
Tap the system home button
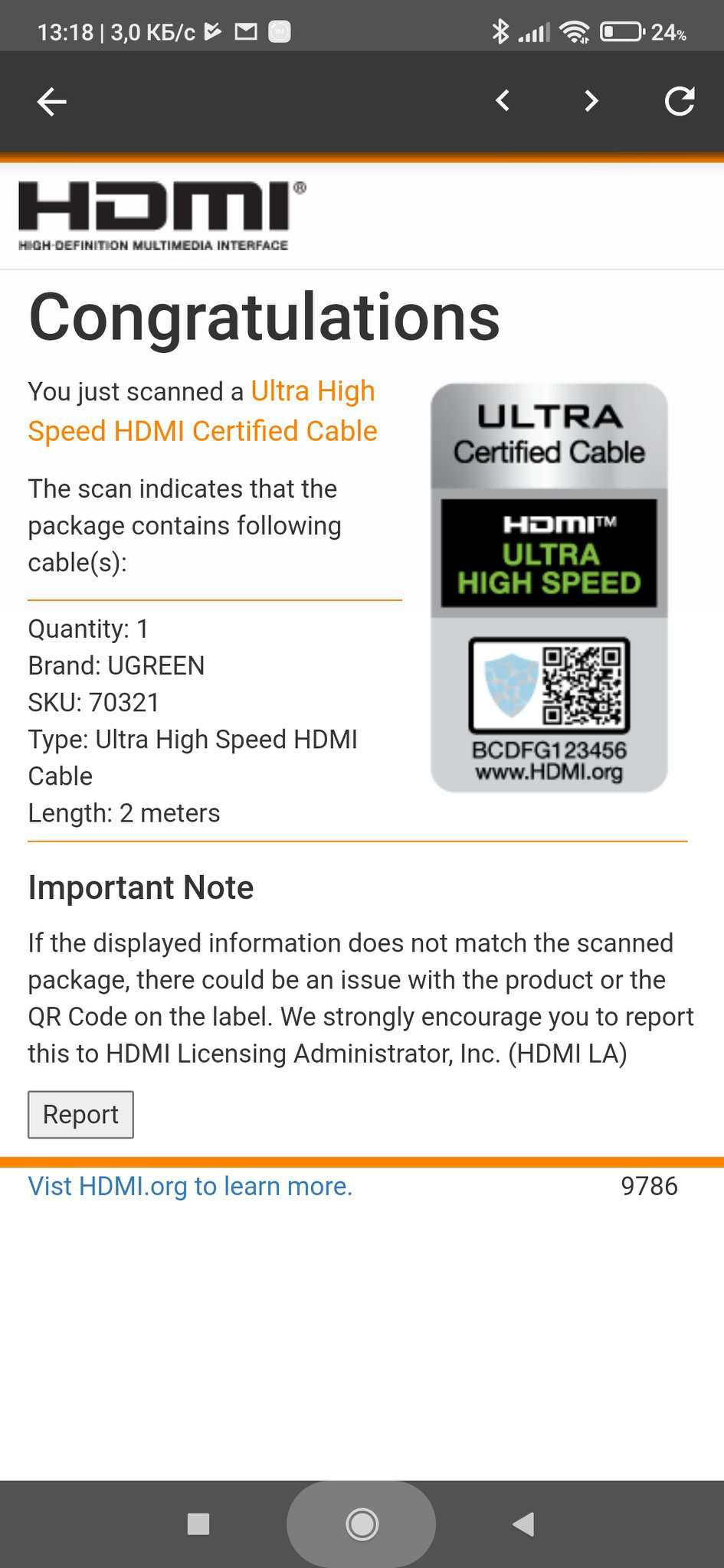pyautogui.click(x=362, y=1524)
